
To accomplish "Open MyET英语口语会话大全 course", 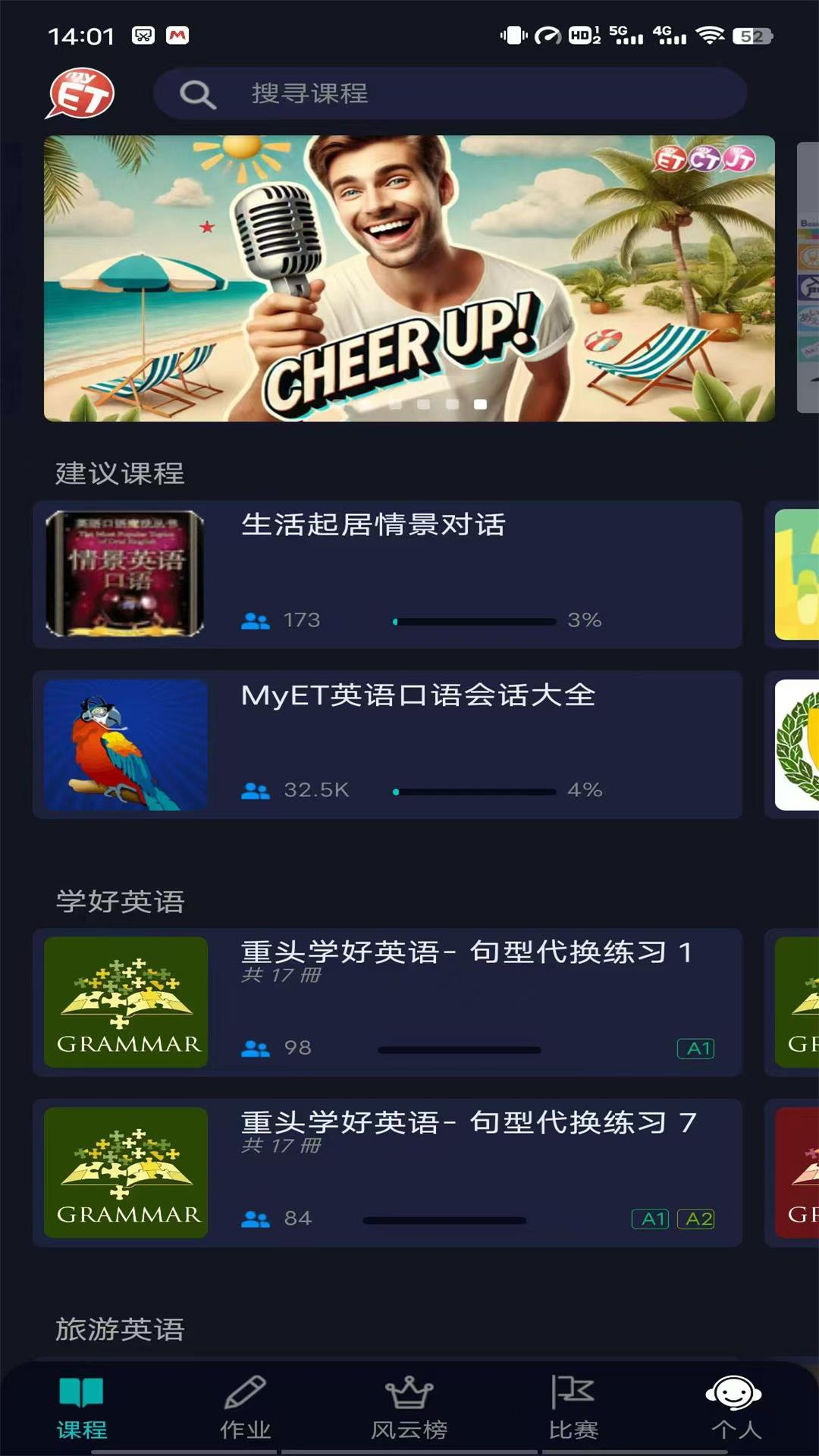I will (387, 744).
